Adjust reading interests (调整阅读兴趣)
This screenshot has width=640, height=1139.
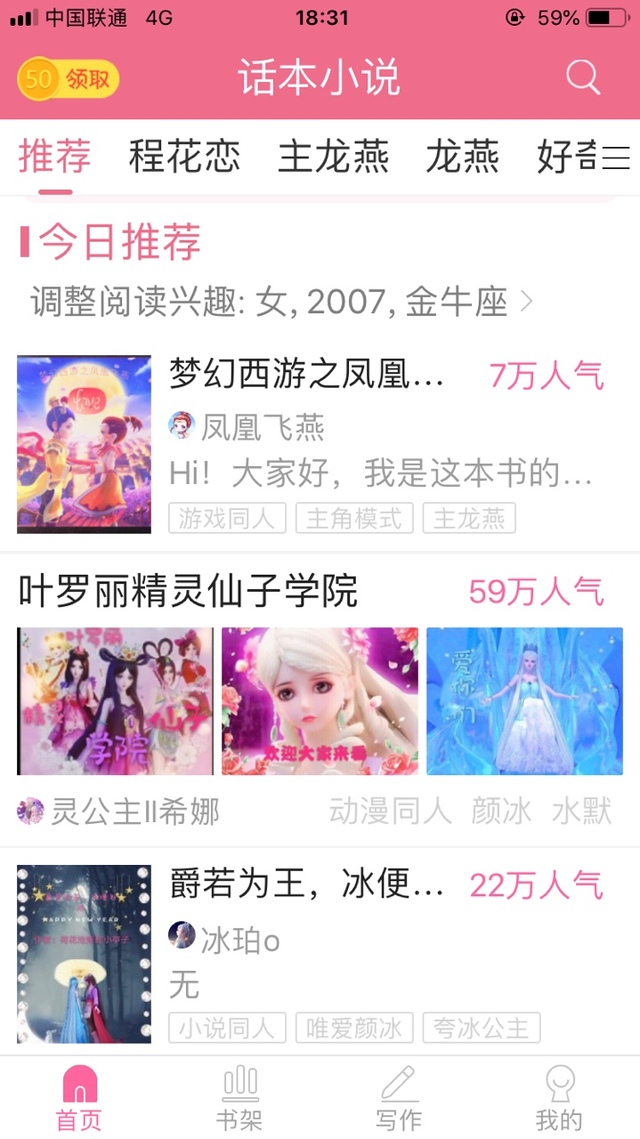[x=280, y=301]
